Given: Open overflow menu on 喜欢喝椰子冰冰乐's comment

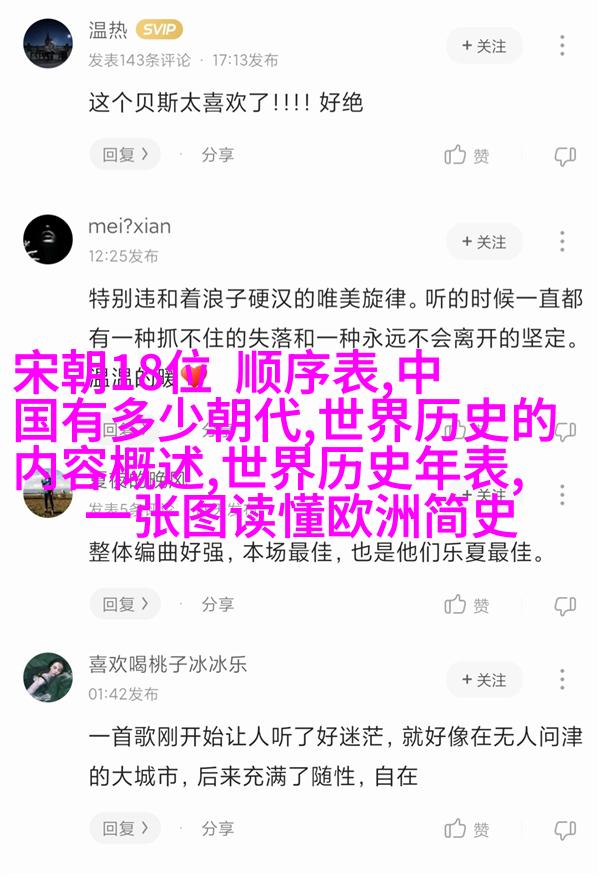Looking at the screenshot, I should (563, 680).
